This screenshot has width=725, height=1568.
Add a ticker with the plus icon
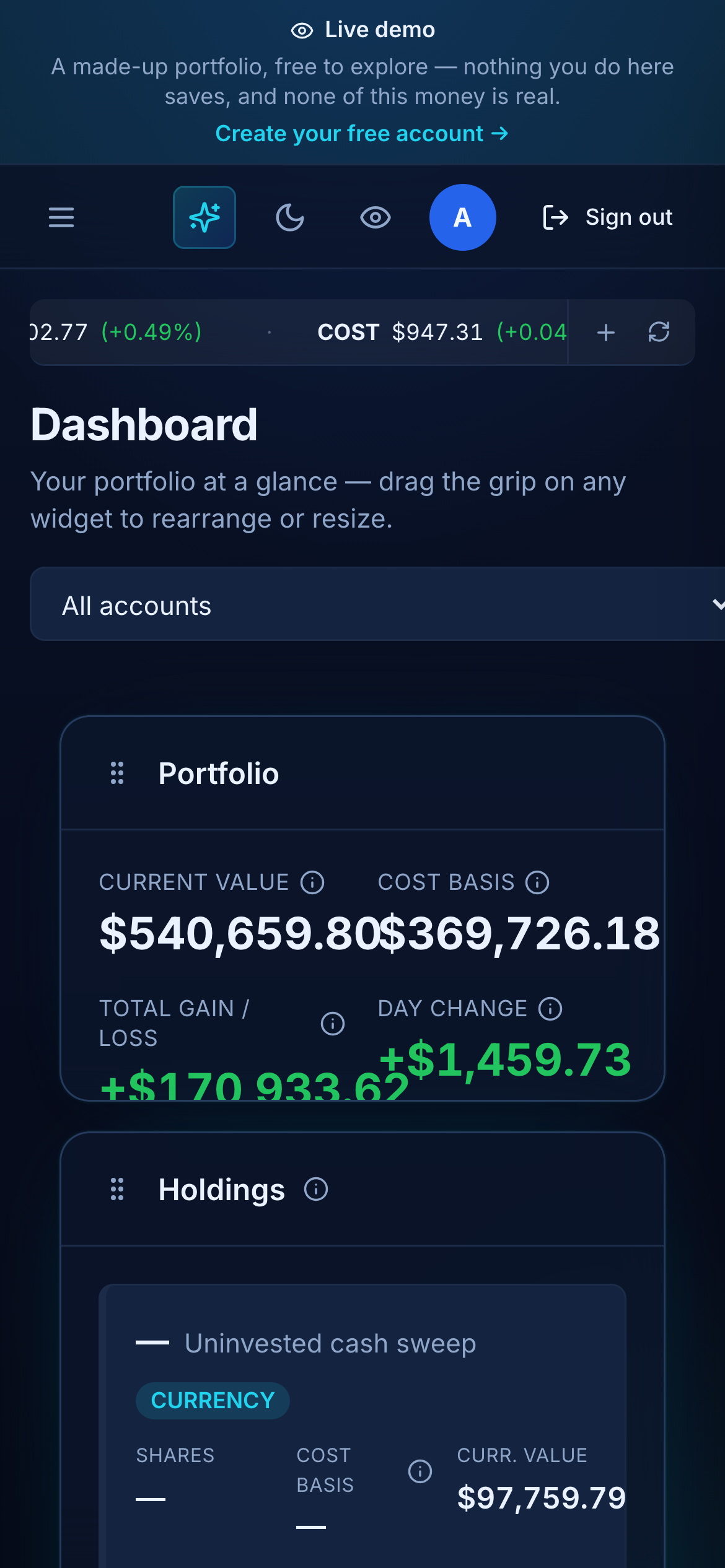(x=606, y=333)
